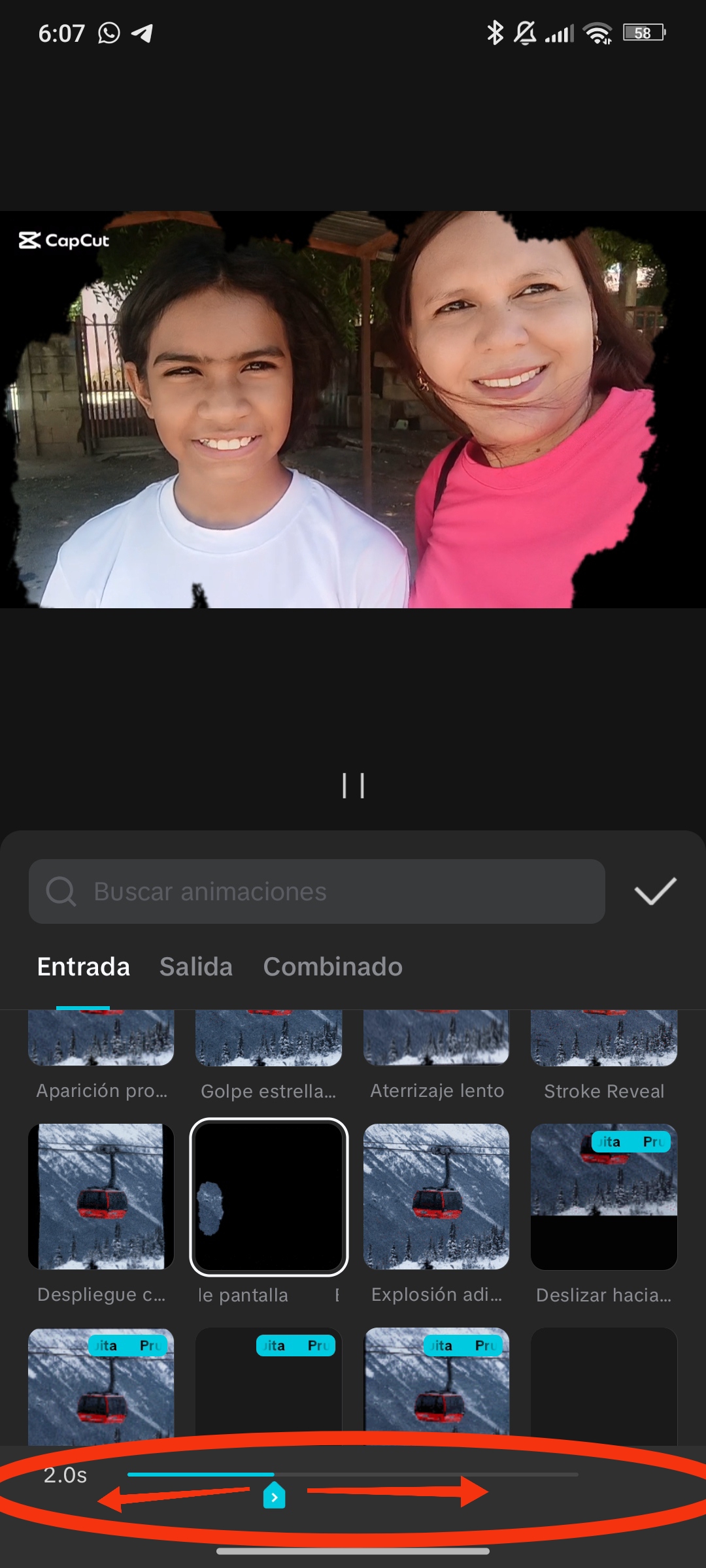Select the Aterrizaje lento animation
Viewport: 706px width, 1568px height.
pos(436,1040)
